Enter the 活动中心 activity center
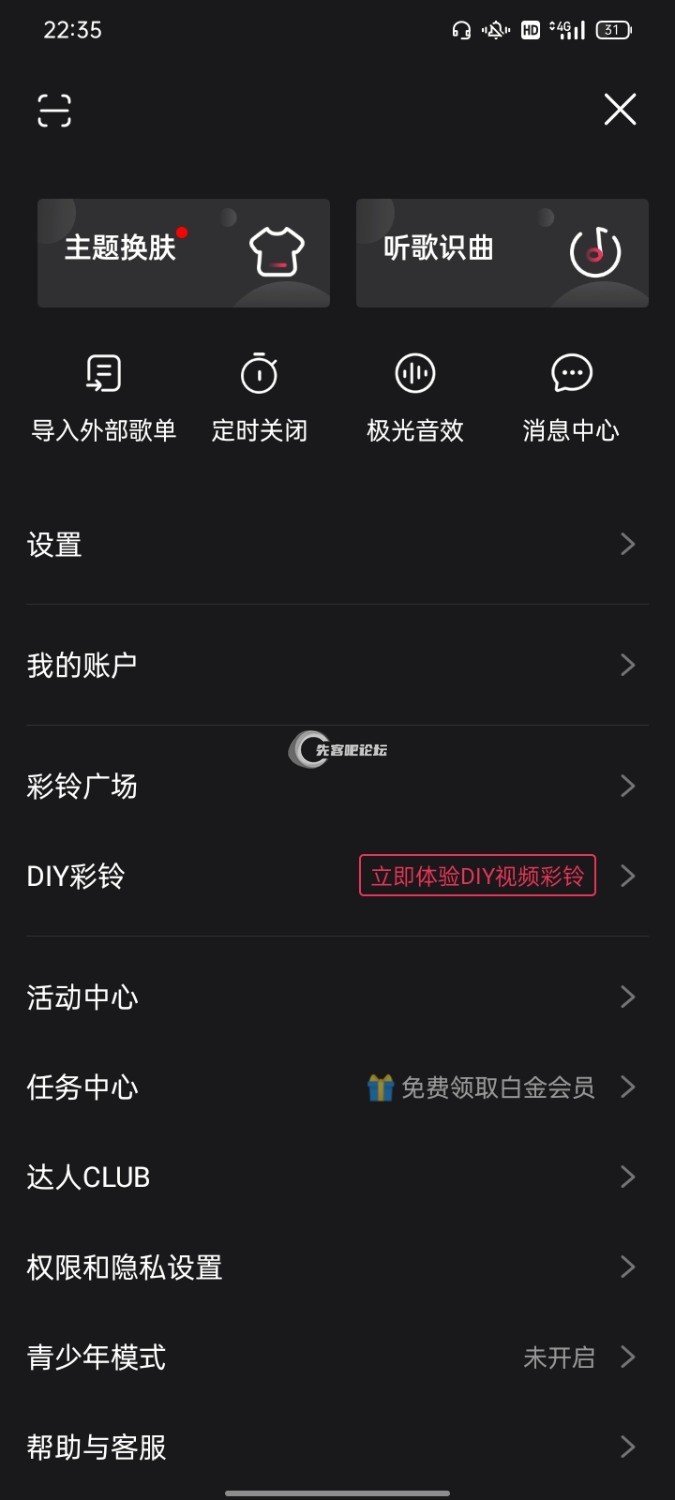675x1500 pixels. [x=337, y=997]
